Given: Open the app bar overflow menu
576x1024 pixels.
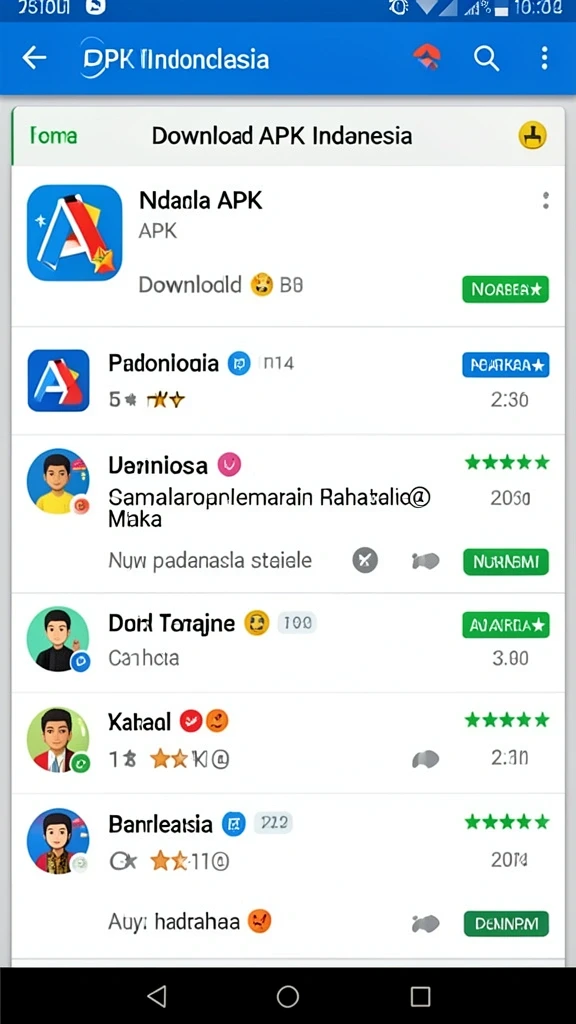Looking at the screenshot, I should (545, 59).
